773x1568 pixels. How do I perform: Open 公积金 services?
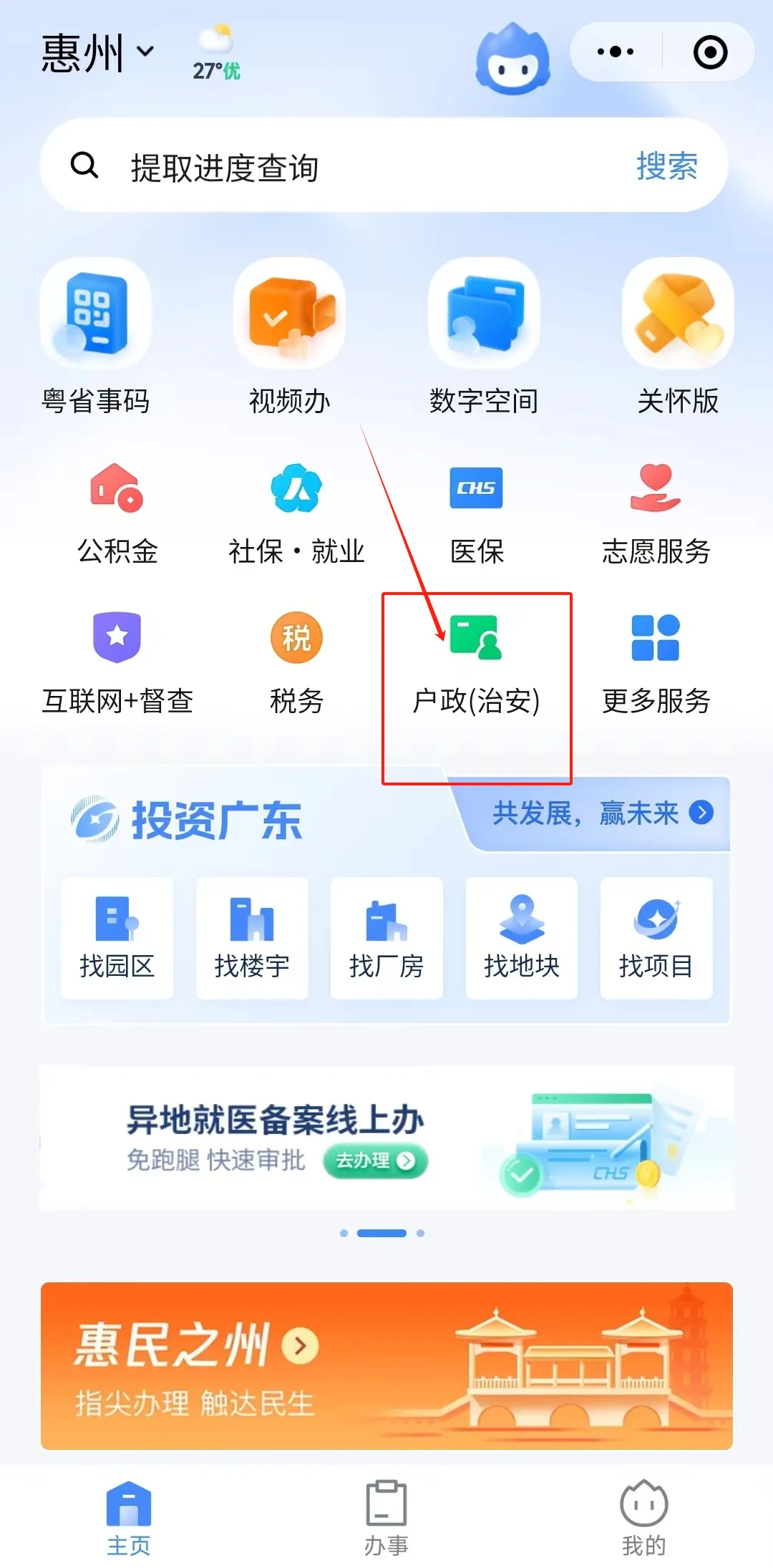tap(117, 513)
